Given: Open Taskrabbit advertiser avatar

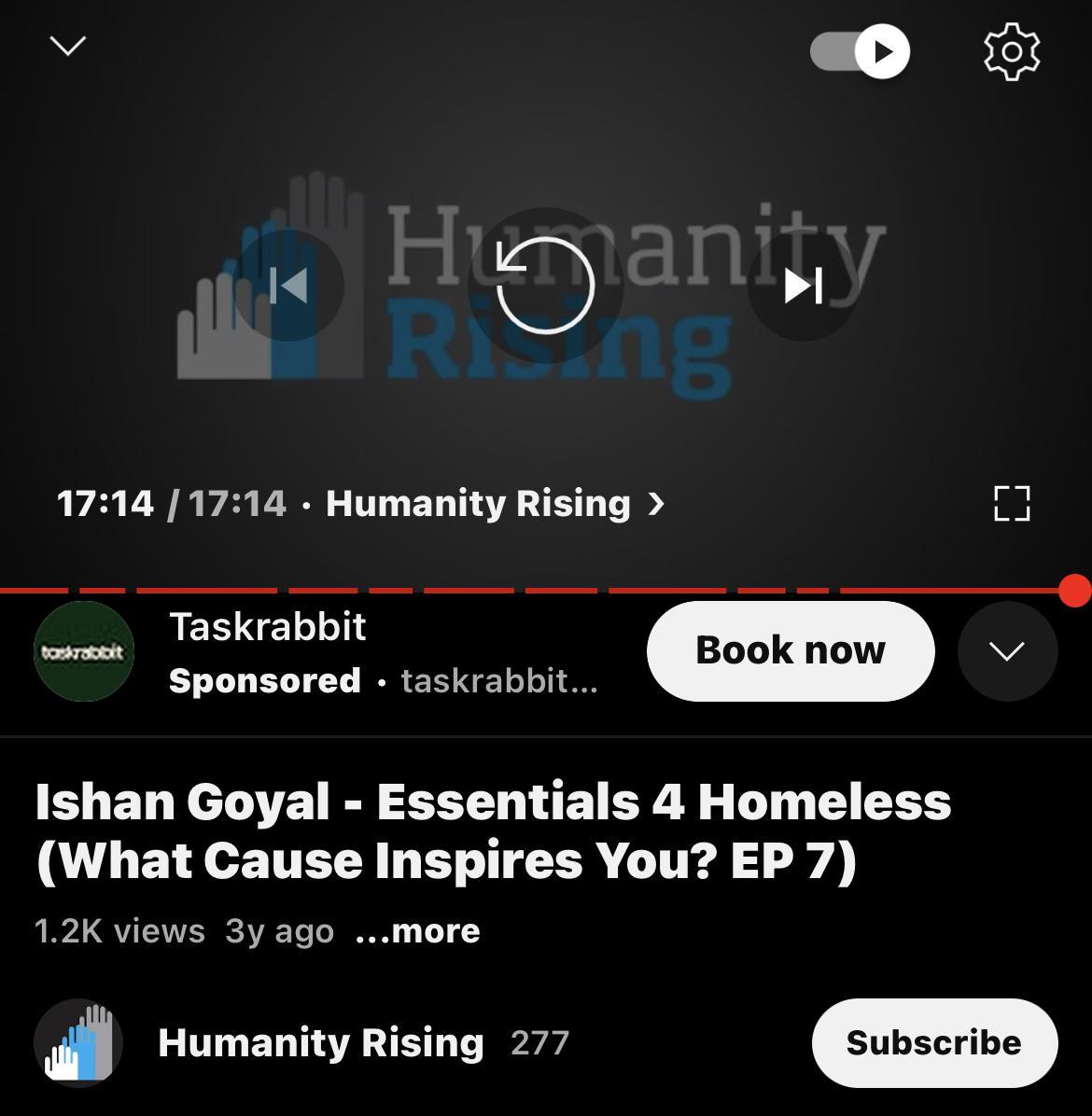Looking at the screenshot, I should pos(84,650).
